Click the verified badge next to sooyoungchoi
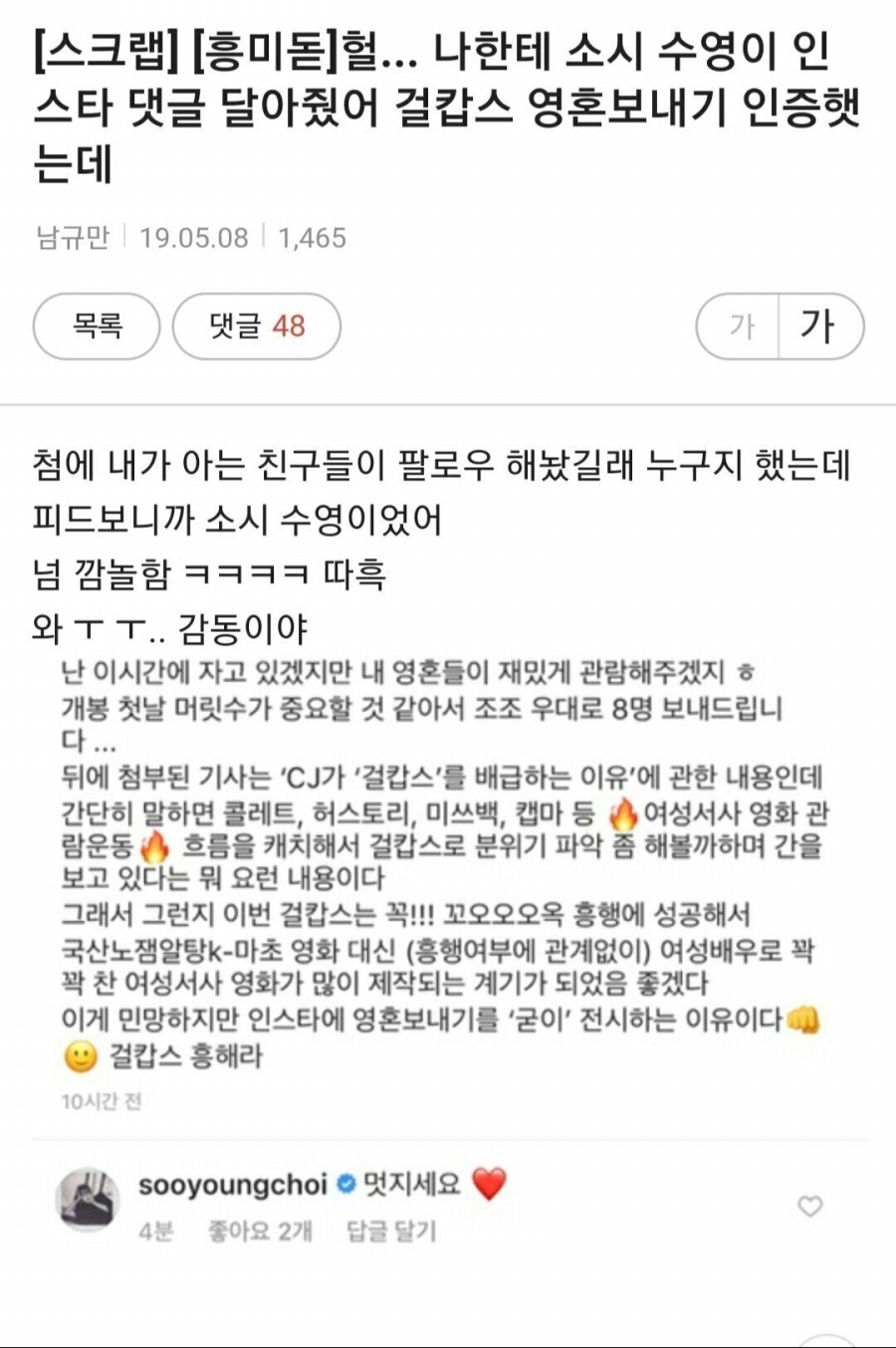Screen dimensions: 896x1348 click(x=344, y=1186)
